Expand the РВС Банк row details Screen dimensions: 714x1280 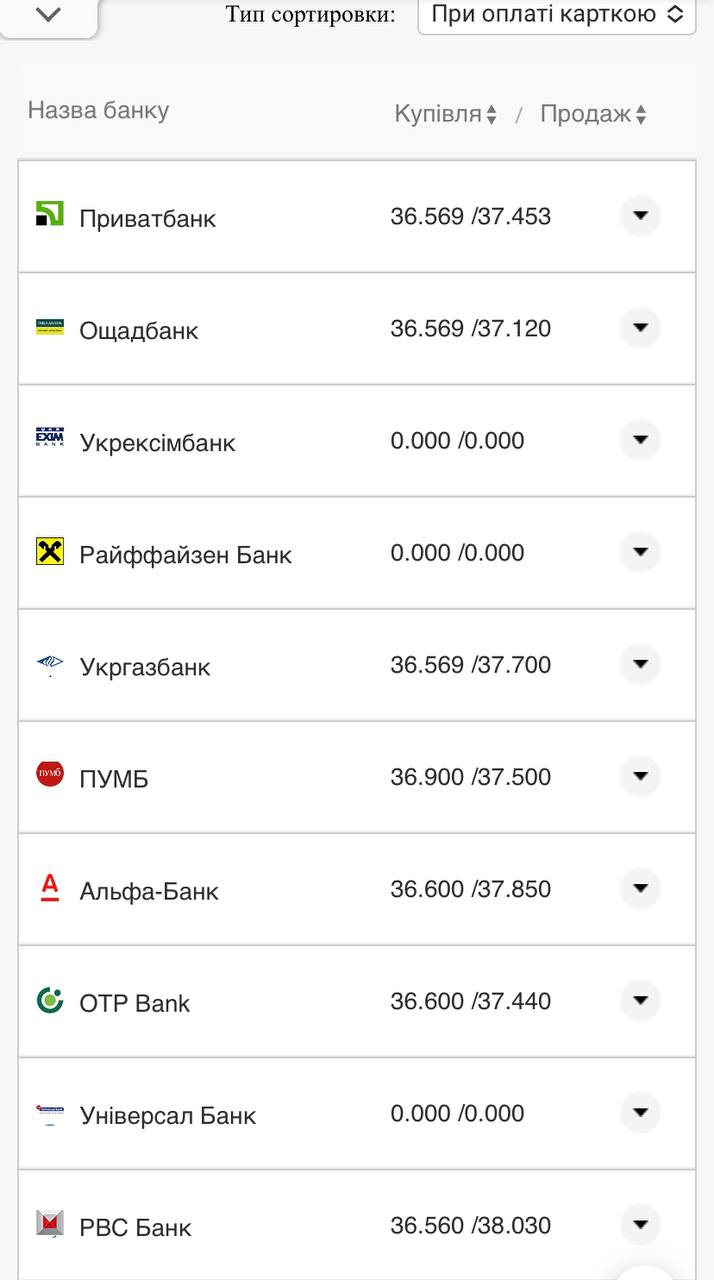640,1224
